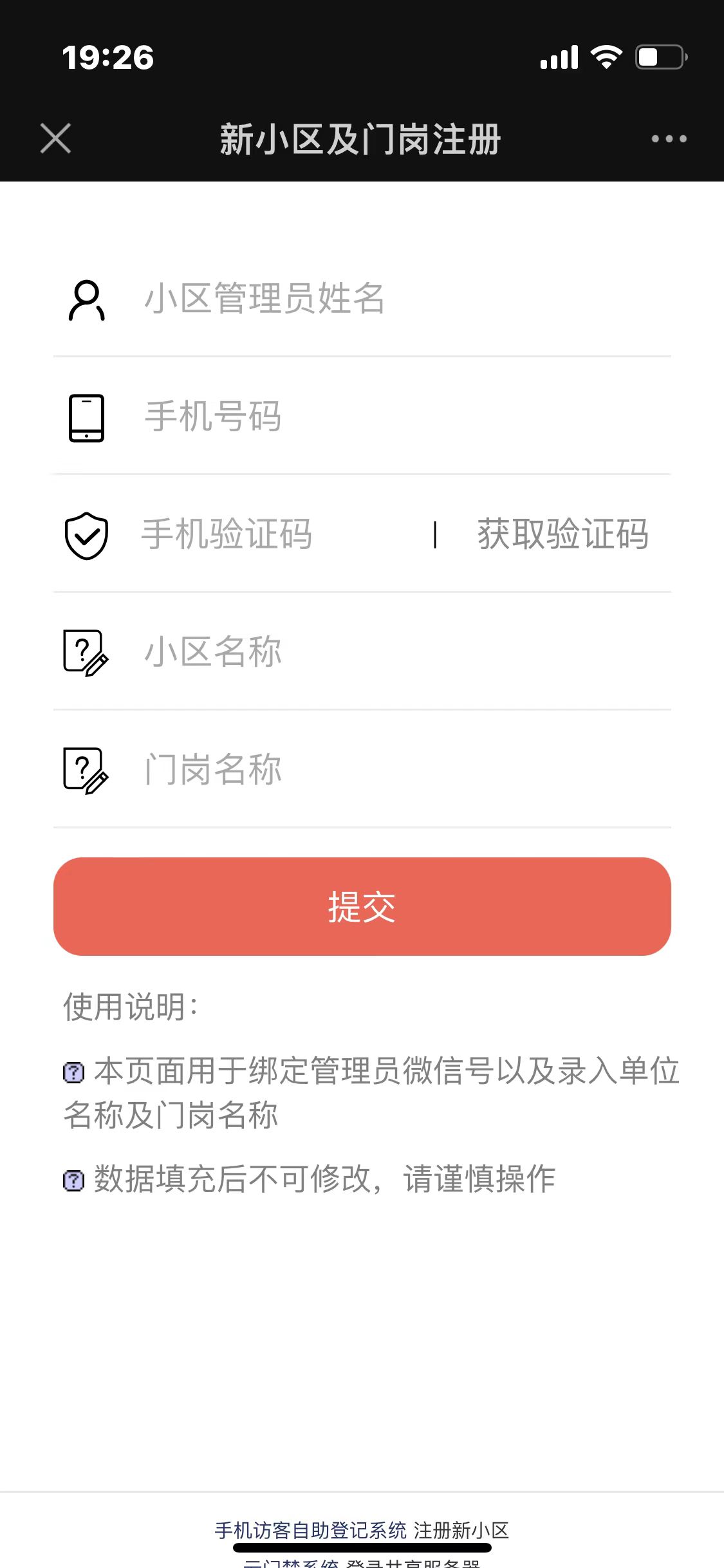The width and height of the screenshot is (724, 1568).
Task: Open the 手机访客自助登记系统 注册新小区 link
Action: tap(362, 1530)
